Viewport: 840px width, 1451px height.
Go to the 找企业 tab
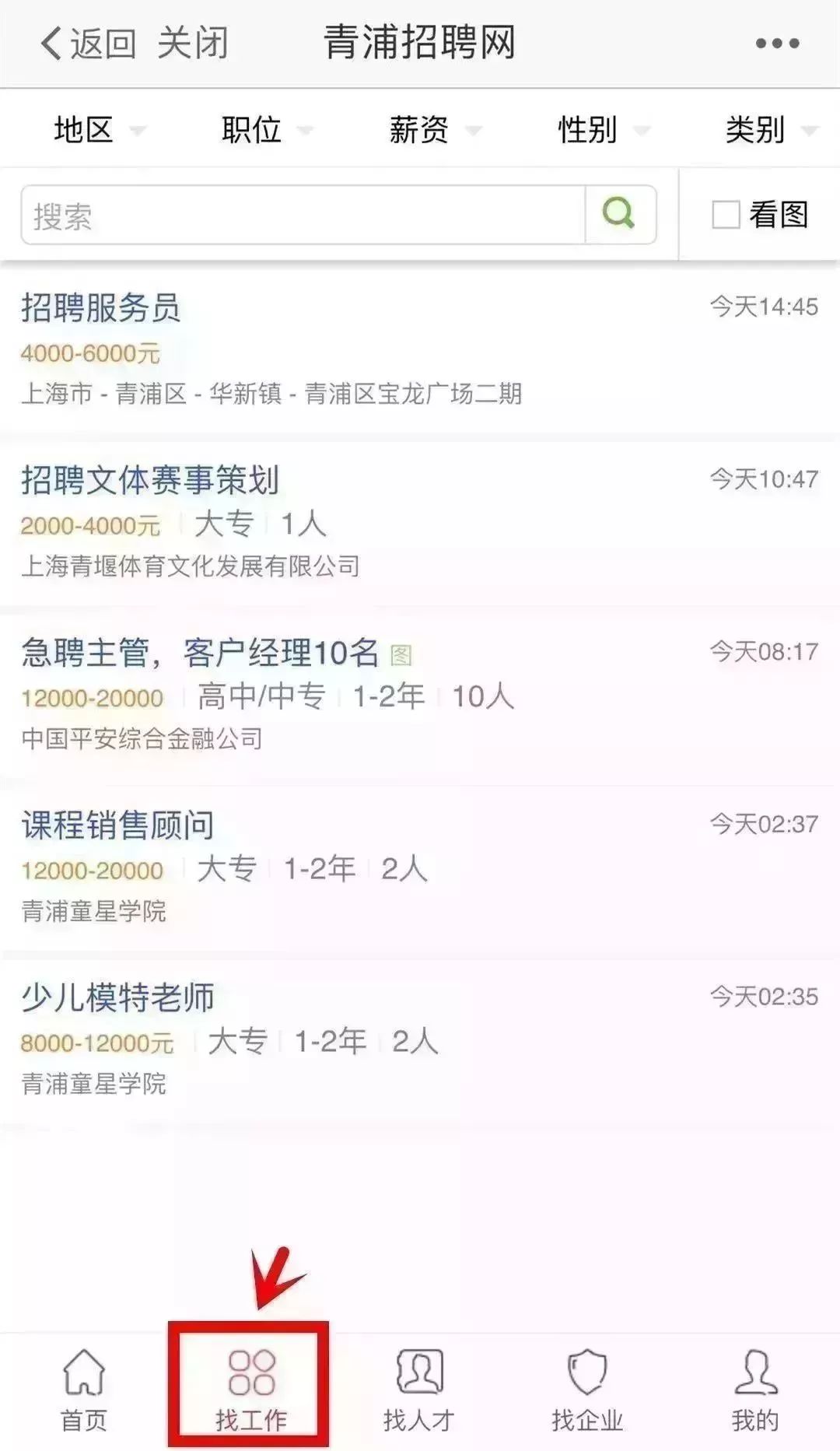pyautogui.click(x=588, y=1390)
